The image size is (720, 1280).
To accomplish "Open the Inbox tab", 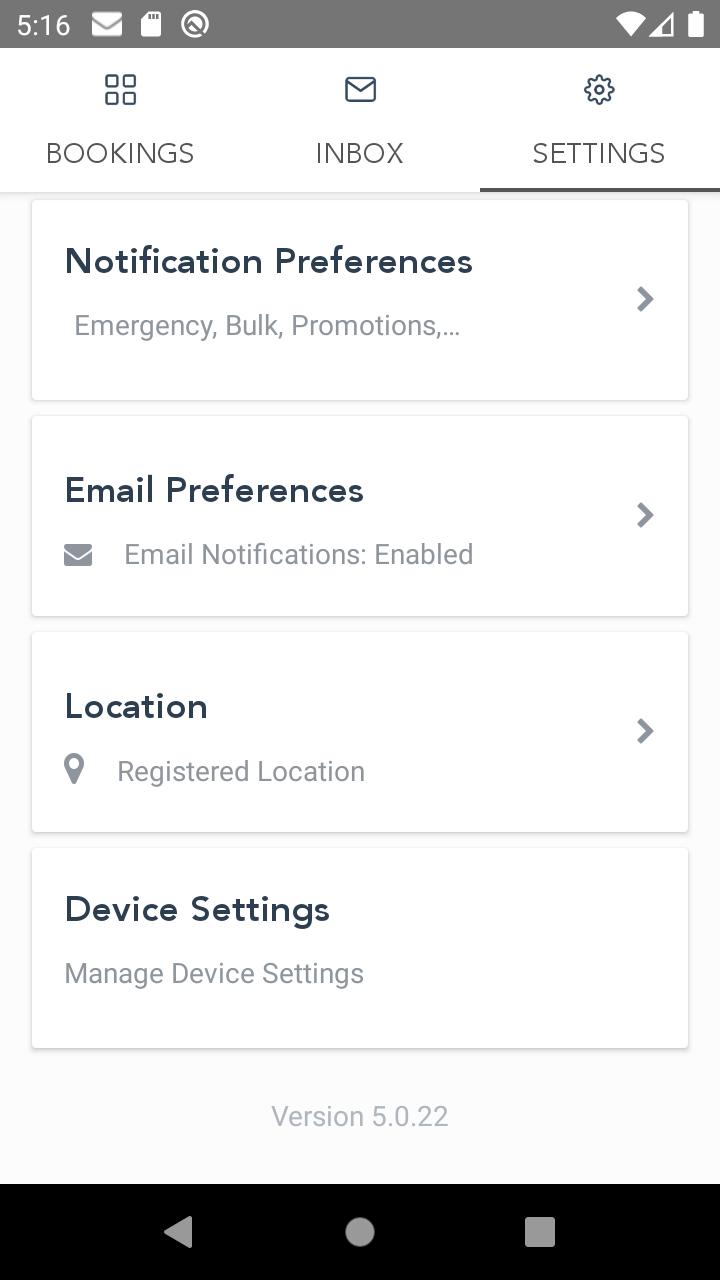I will 360,120.
